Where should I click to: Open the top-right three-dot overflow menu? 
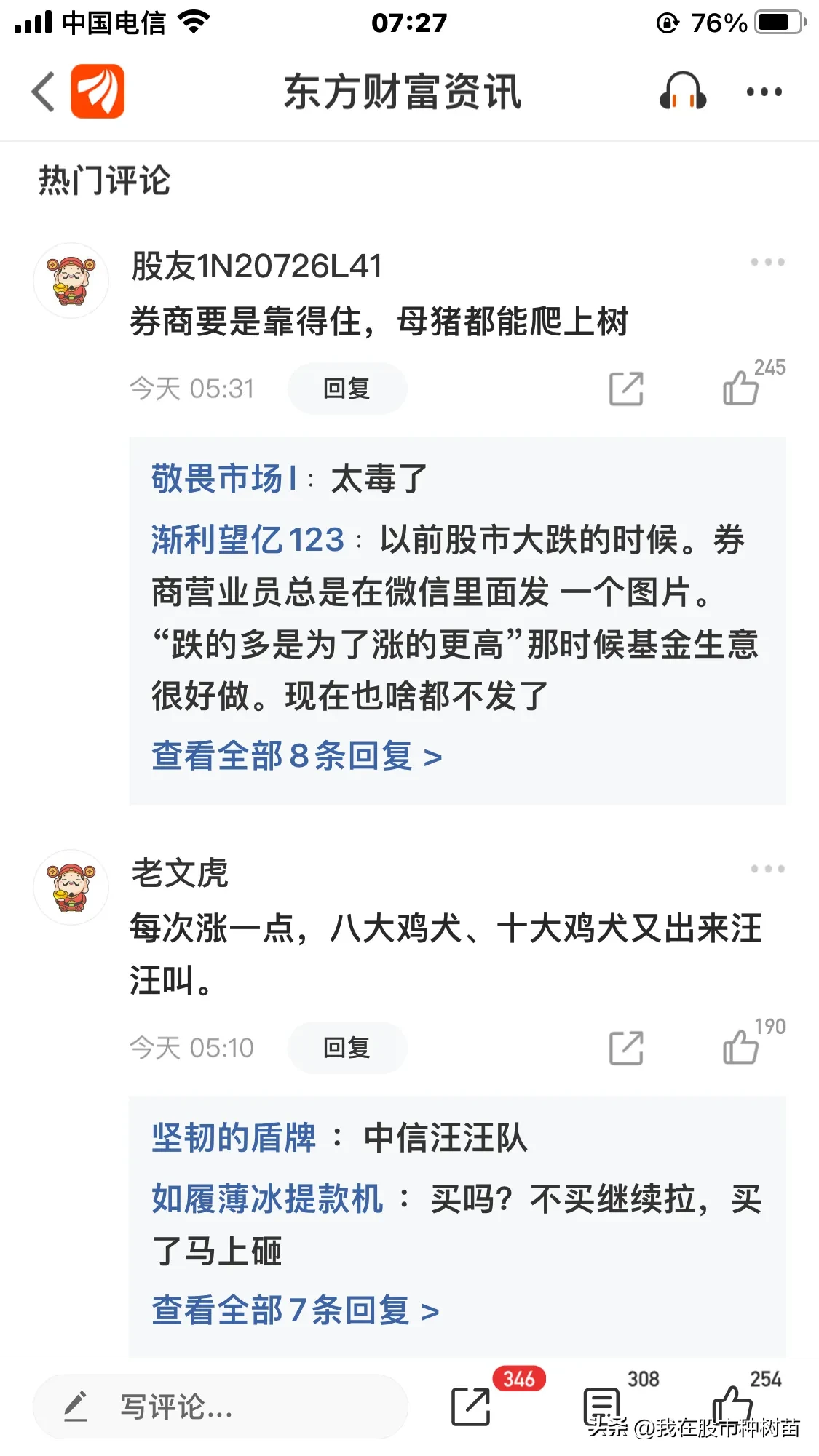coord(764,92)
